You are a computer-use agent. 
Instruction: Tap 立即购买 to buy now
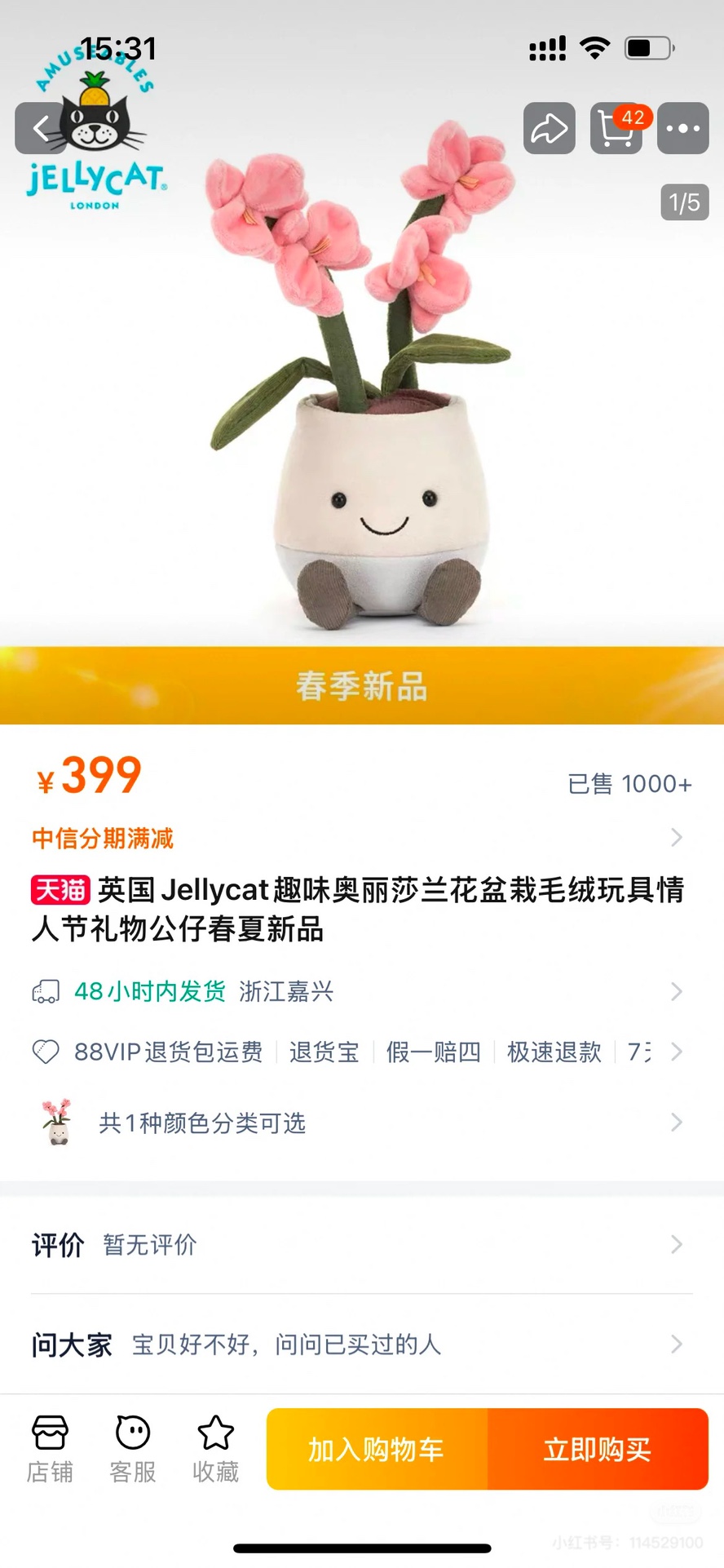click(x=598, y=1449)
